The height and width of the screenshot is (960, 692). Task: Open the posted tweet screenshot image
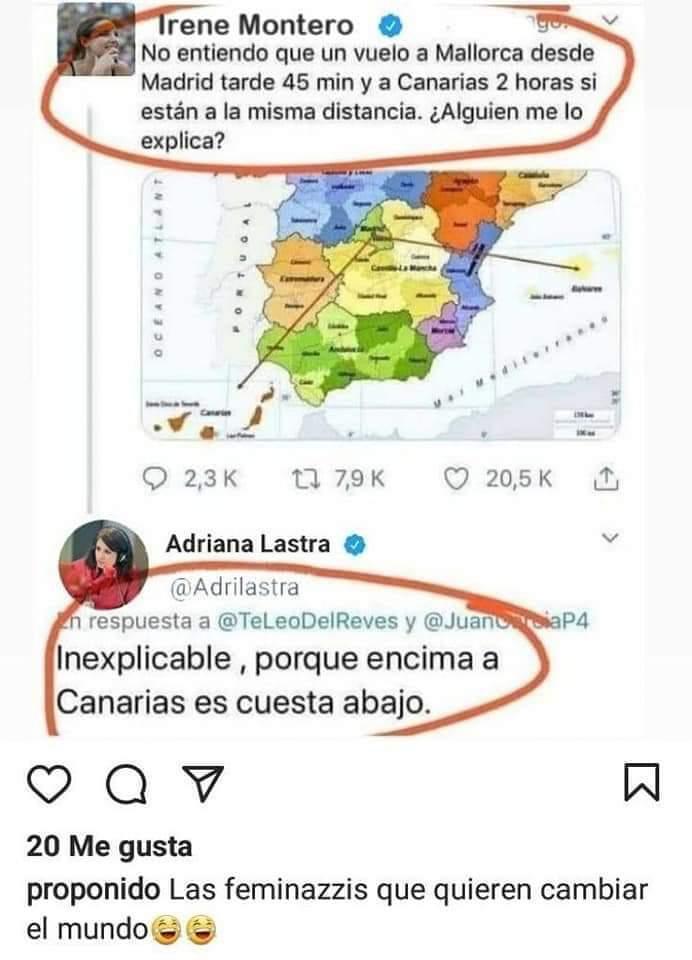(345, 370)
